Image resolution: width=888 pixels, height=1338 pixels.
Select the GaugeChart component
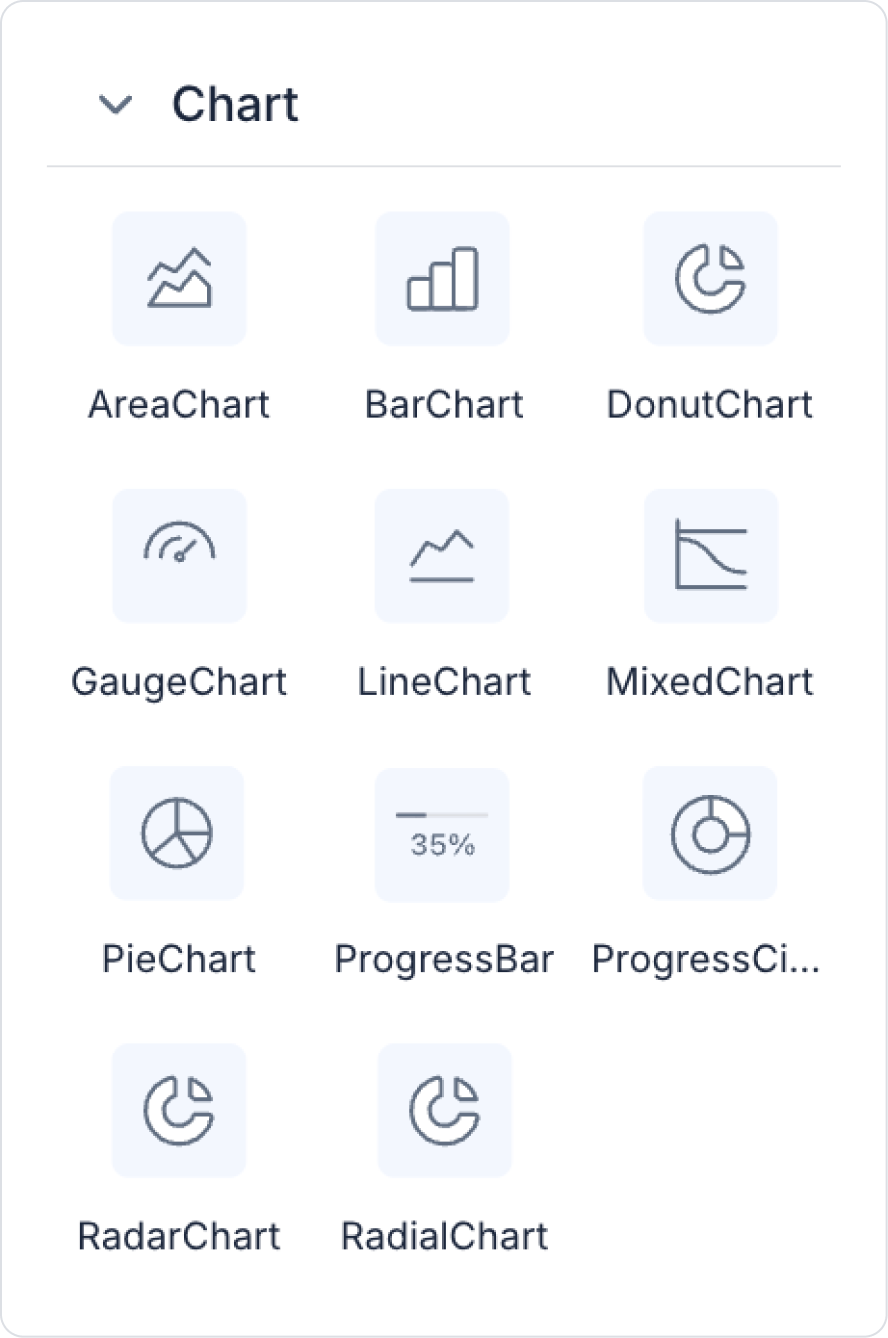179,556
